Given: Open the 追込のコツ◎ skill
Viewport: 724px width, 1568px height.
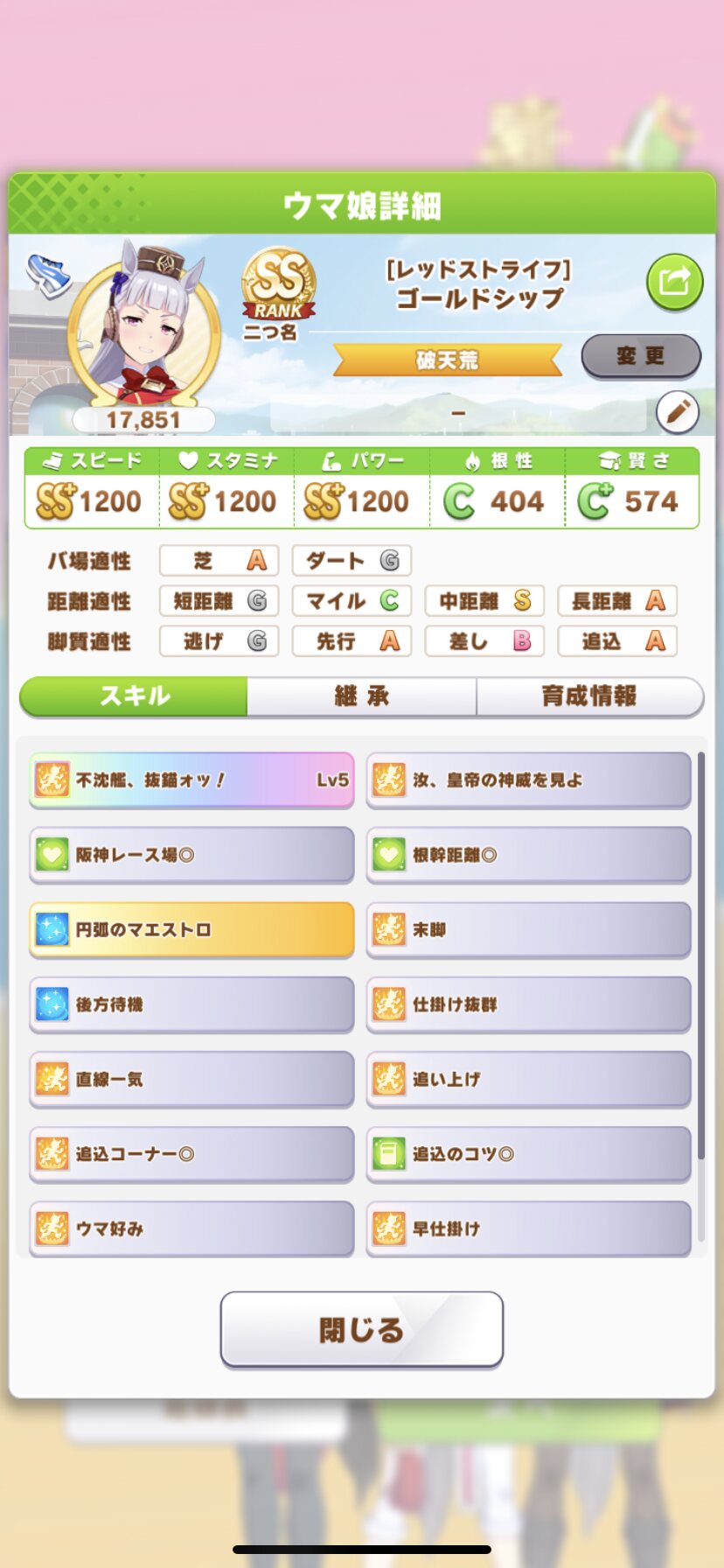Looking at the screenshot, I should pos(528,1153).
